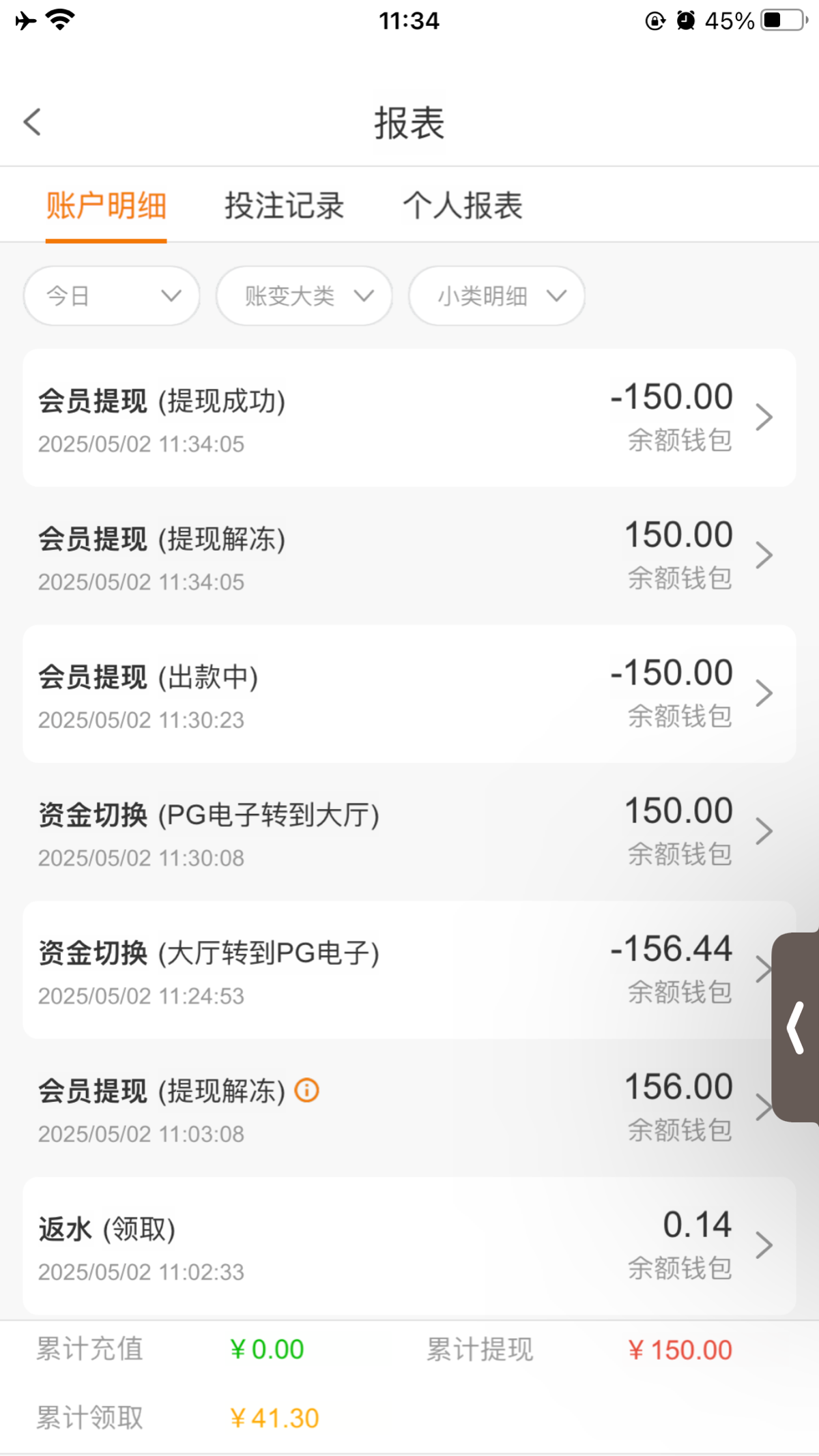Screen dimensions: 819x1456
Task: Tap the info icon beside 提现解冻 at 11:03
Action: [306, 1090]
